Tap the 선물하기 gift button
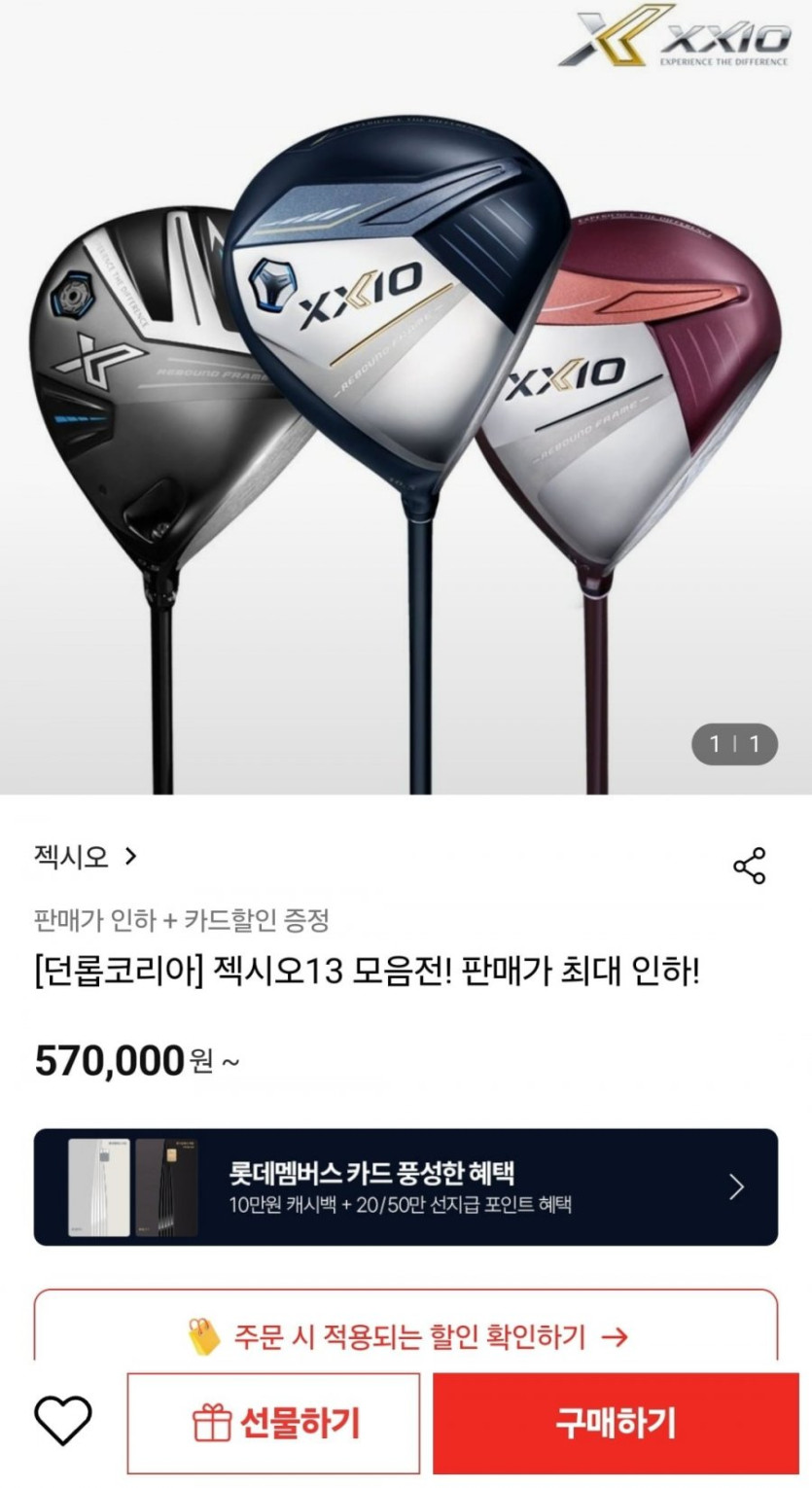812x1488 pixels. (273, 1423)
